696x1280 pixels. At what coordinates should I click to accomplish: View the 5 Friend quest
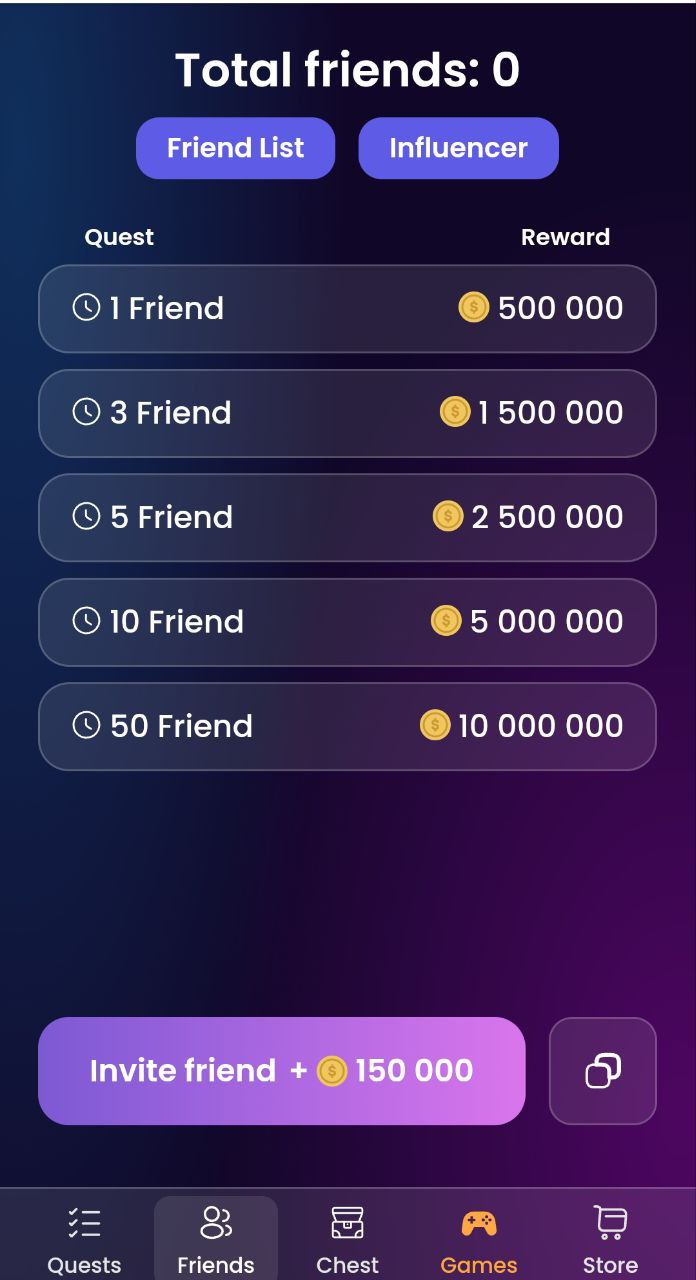pos(347,517)
